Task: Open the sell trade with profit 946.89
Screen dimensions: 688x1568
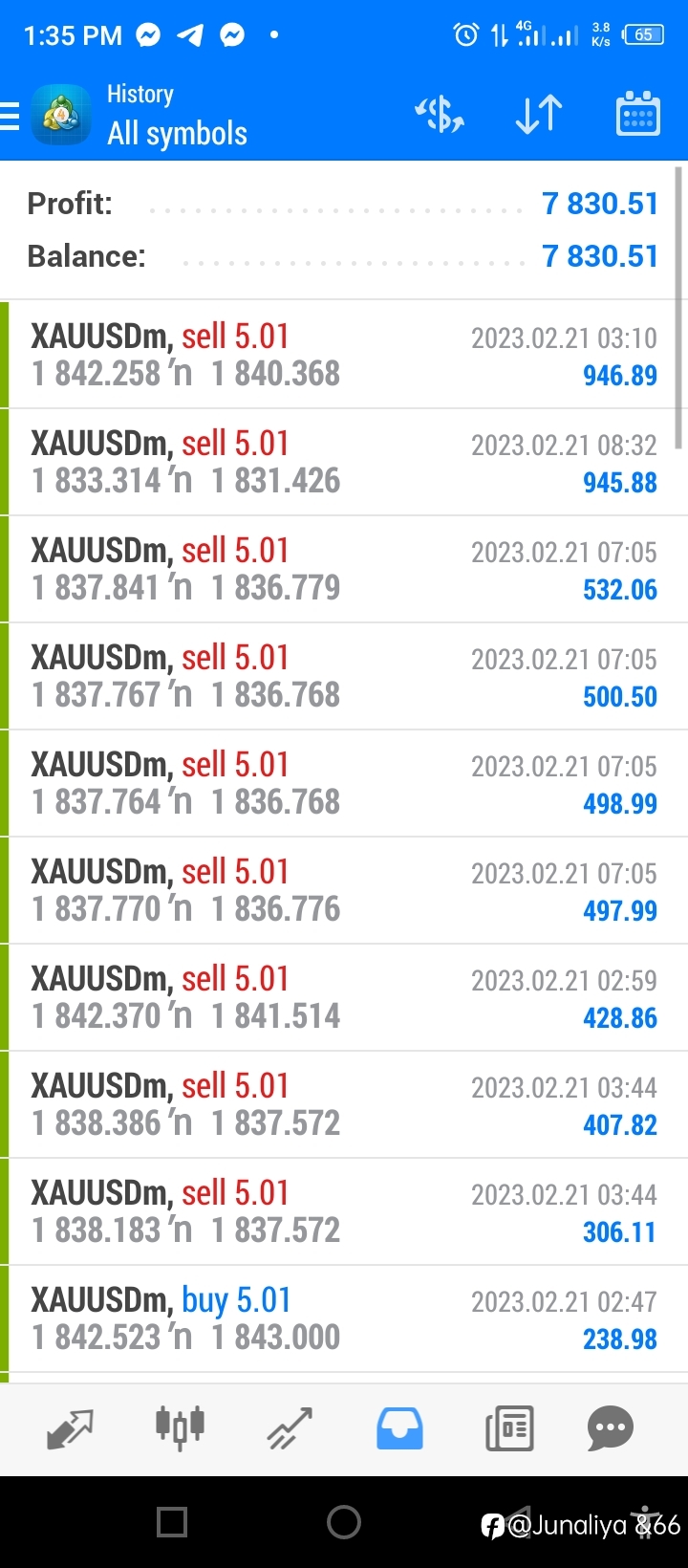Action: (344, 355)
